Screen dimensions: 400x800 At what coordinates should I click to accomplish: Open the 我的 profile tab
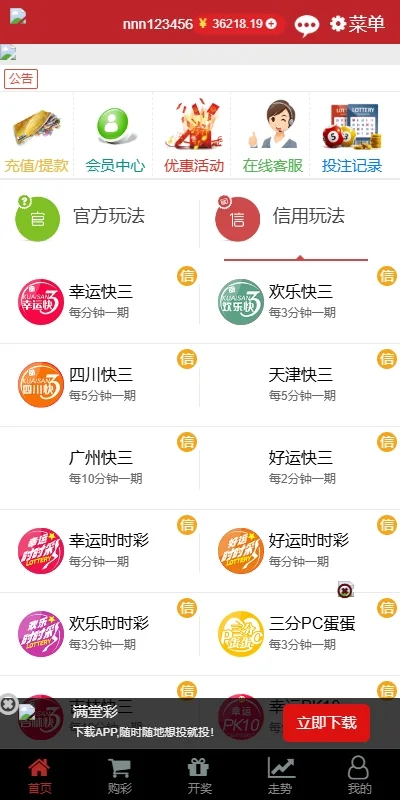click(359, 776)
